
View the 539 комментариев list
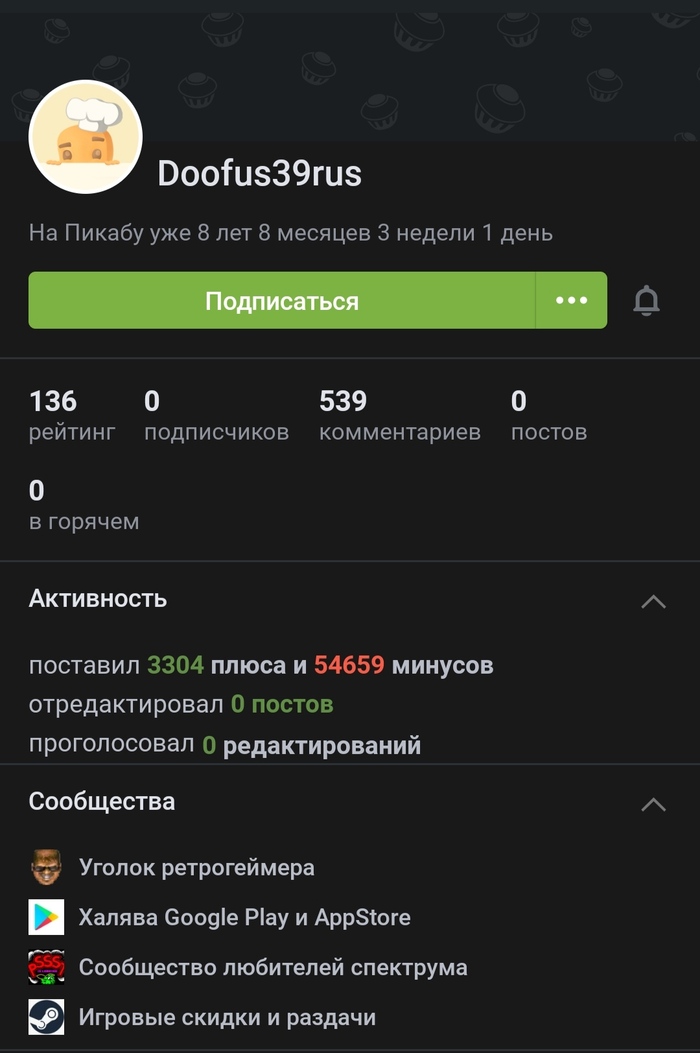click(x=399, y=416)
